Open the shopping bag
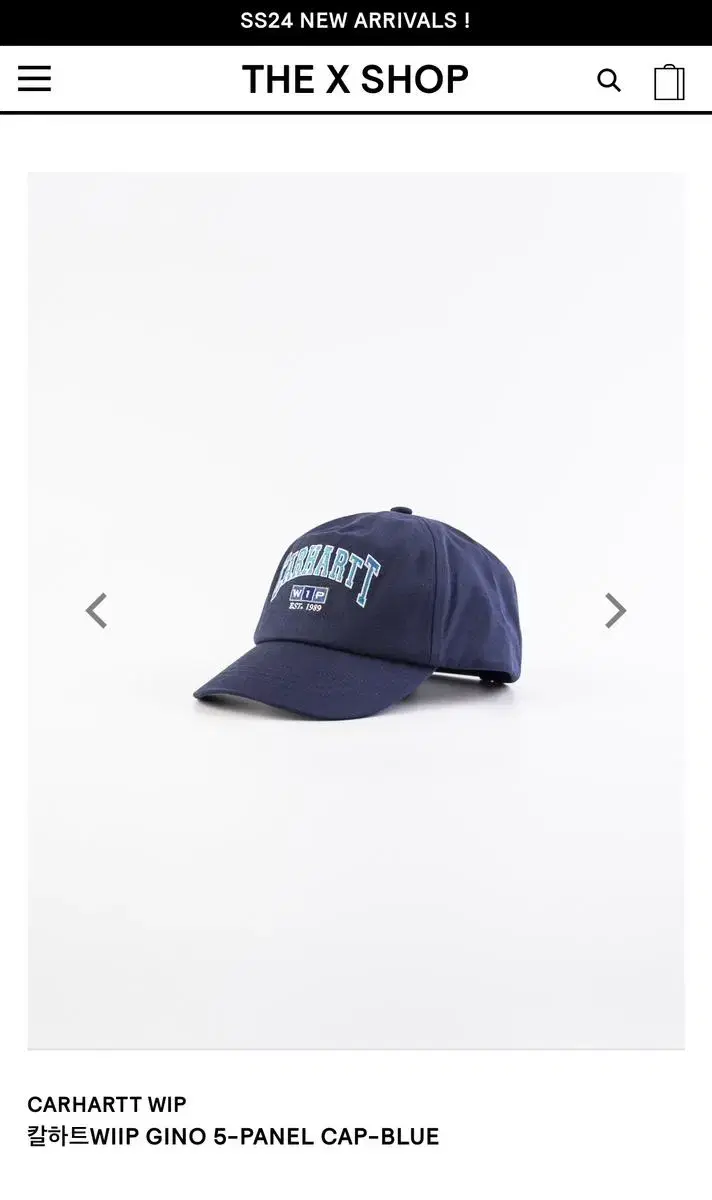Viewport: 712px width, 1200px height. pos(669,81)
